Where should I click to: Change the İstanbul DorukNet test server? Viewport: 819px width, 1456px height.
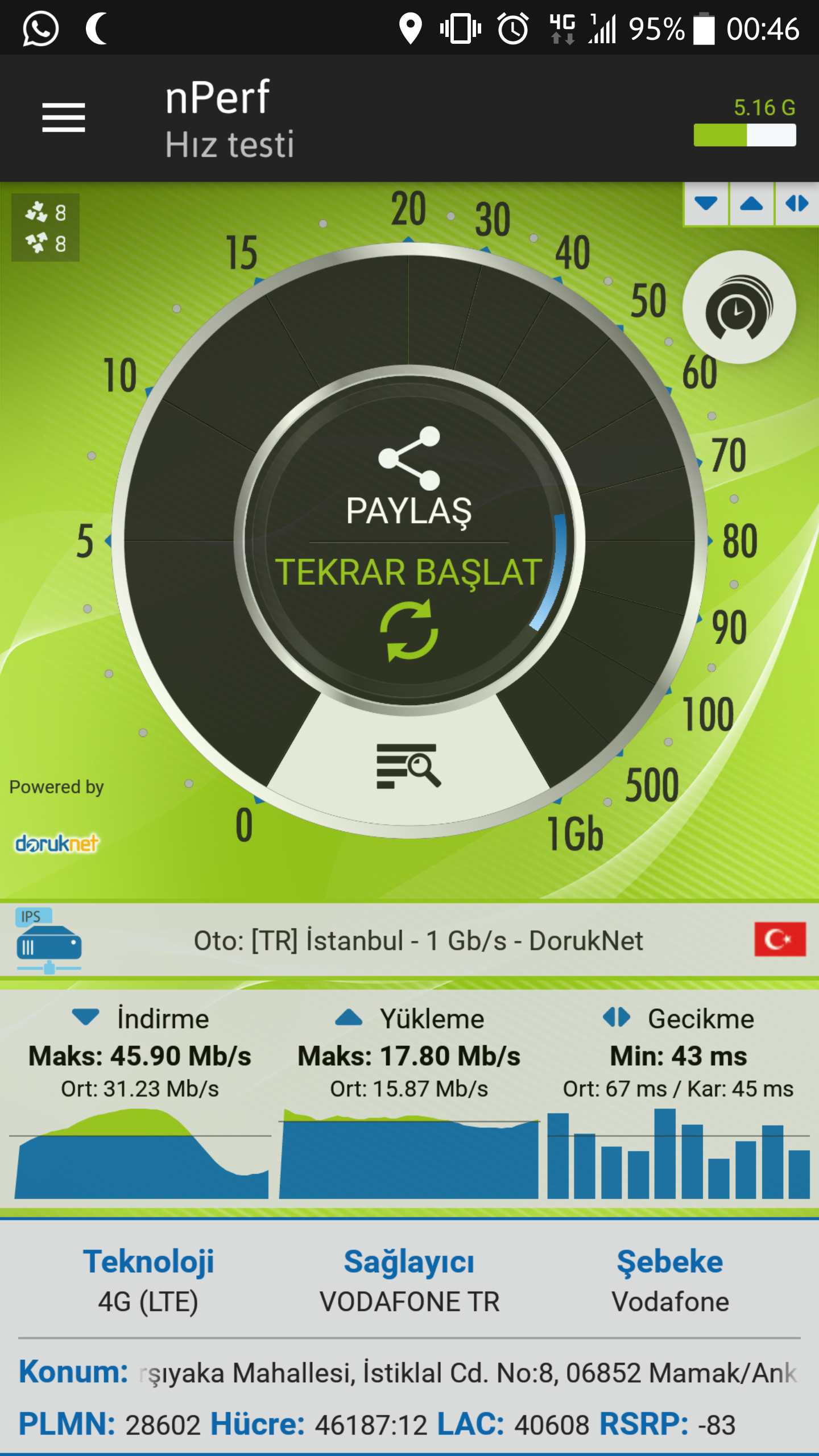[x=409, y=940]
